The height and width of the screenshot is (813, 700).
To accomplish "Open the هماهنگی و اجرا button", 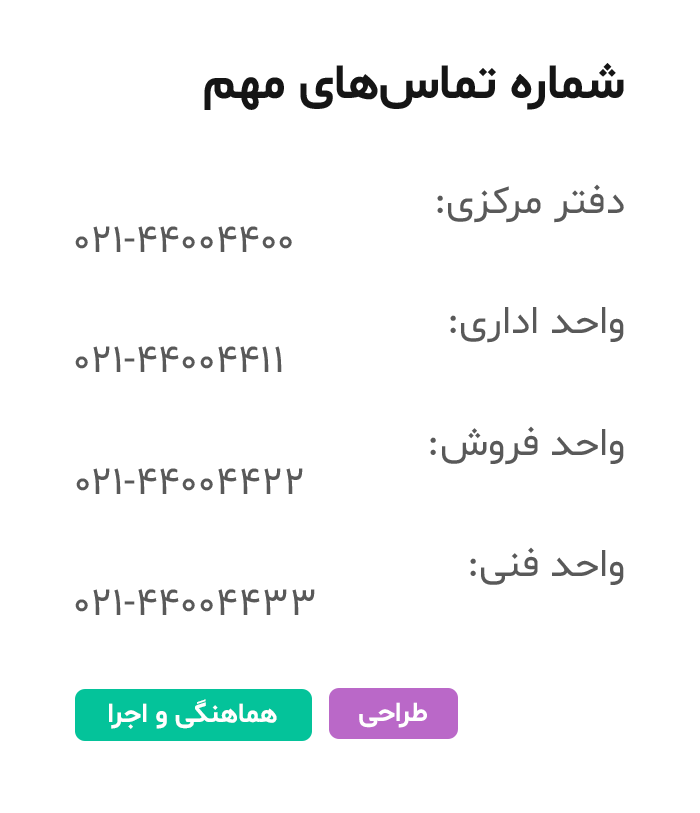I will pyautogui.click(x=192, y=714).
